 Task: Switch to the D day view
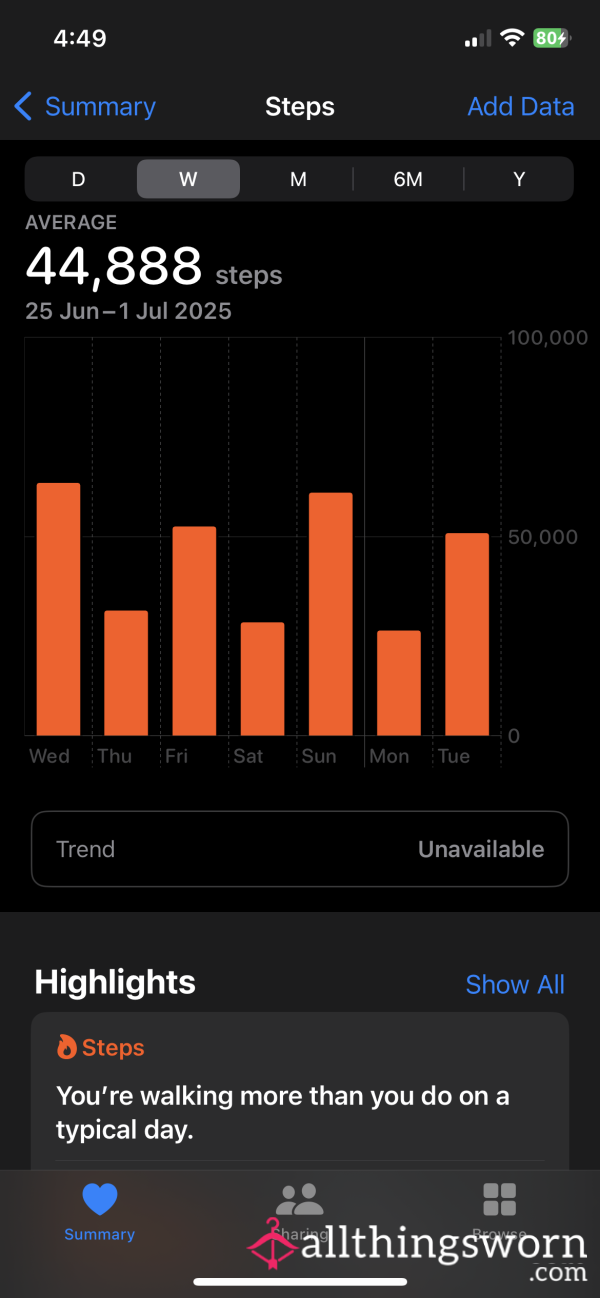click(x=79, y=179)
